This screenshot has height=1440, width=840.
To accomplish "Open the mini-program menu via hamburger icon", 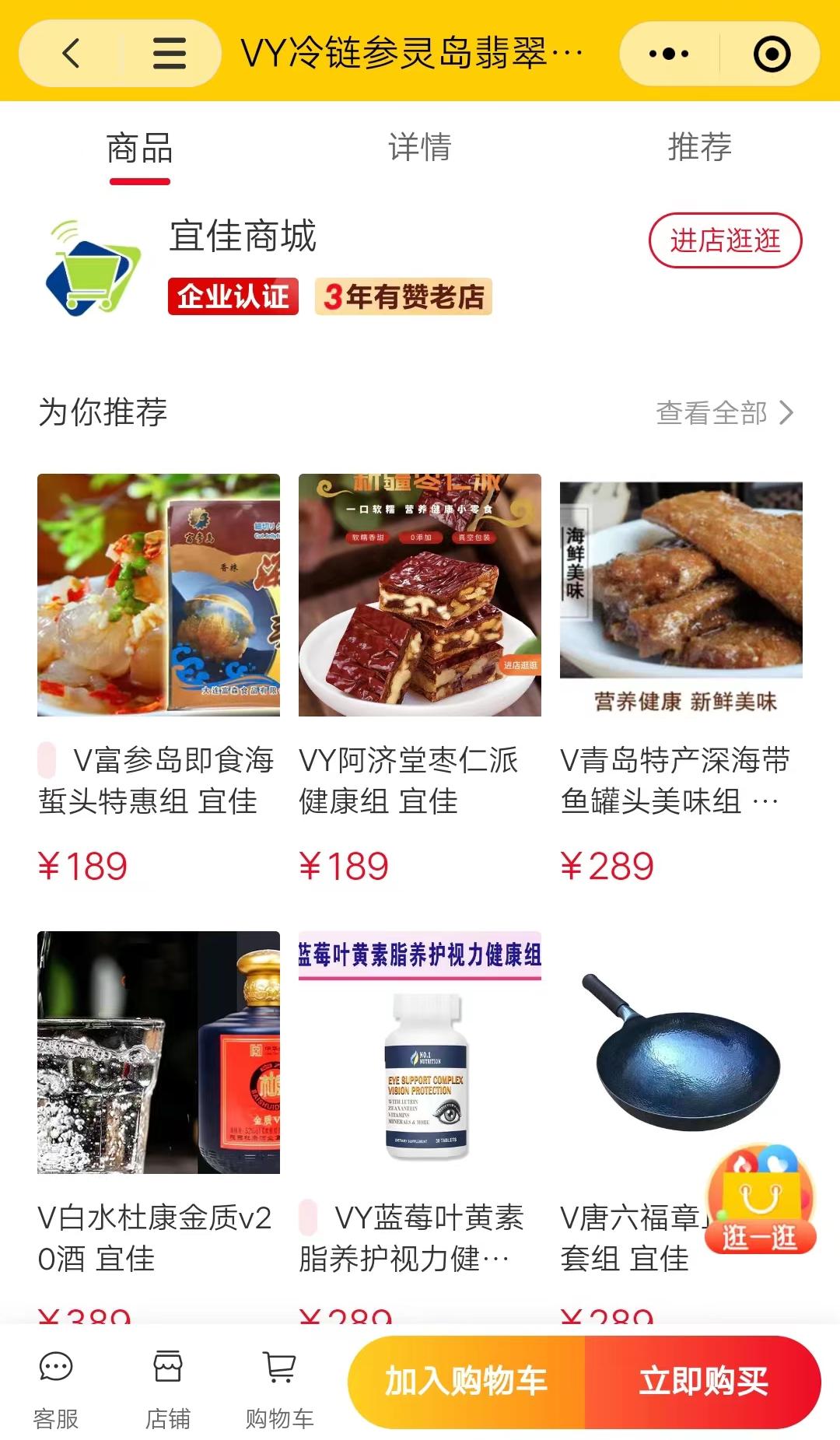I will coord(168,54).
